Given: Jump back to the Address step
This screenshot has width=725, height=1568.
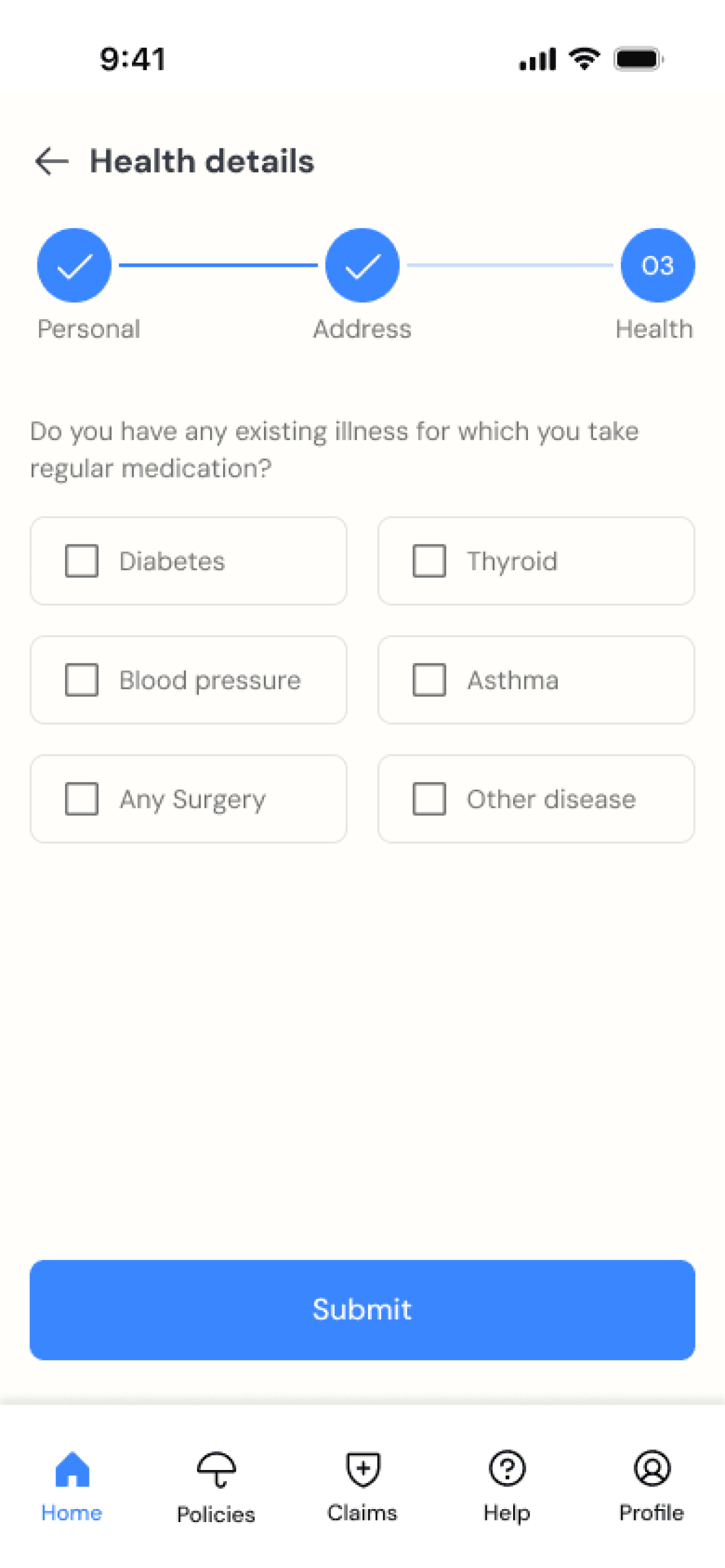Looking at the screenshot, I should pyautogui.click(x=362, y=265).
